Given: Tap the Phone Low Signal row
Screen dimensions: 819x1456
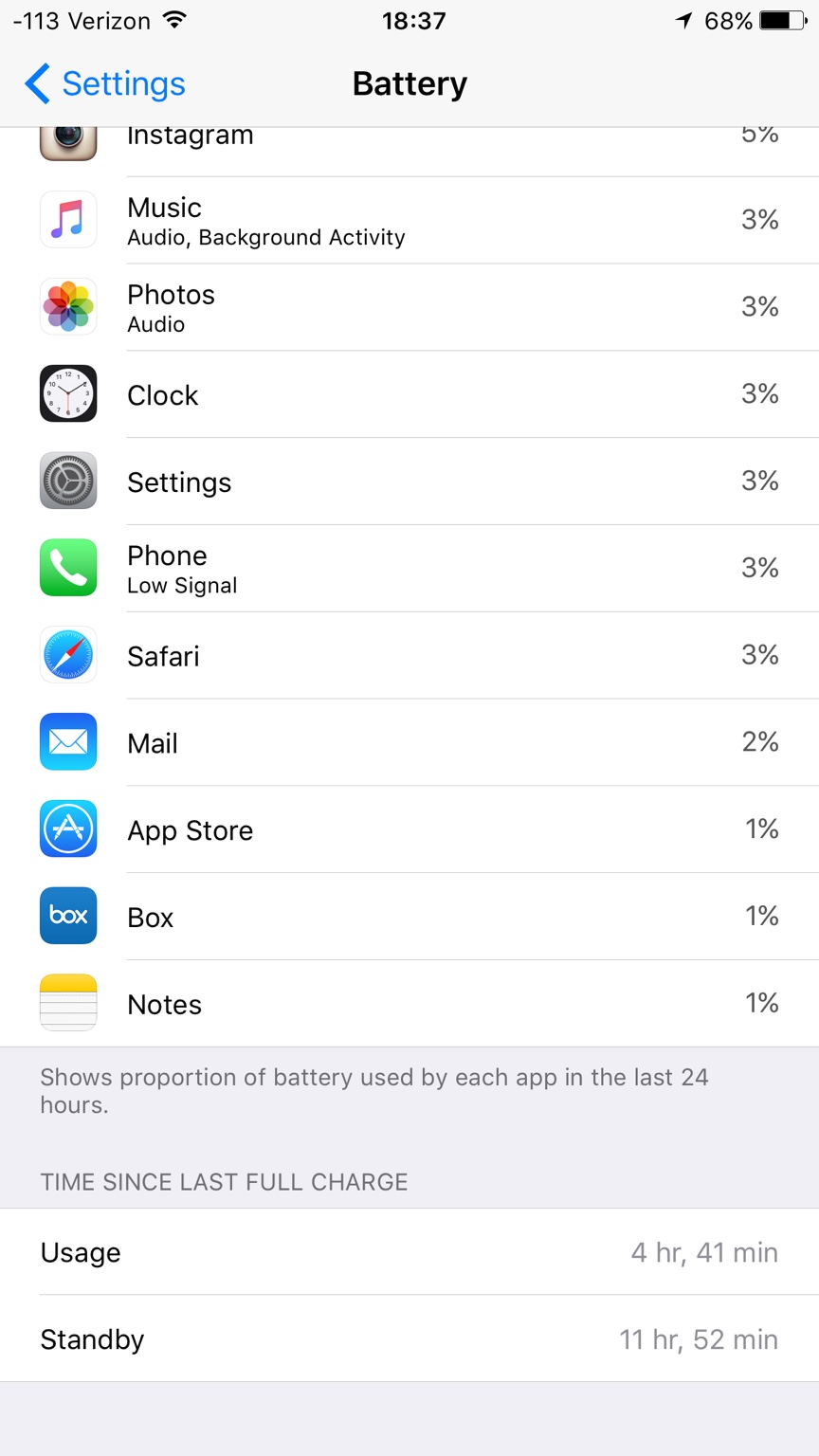Looking at the screenshot, I should point(409,569).
